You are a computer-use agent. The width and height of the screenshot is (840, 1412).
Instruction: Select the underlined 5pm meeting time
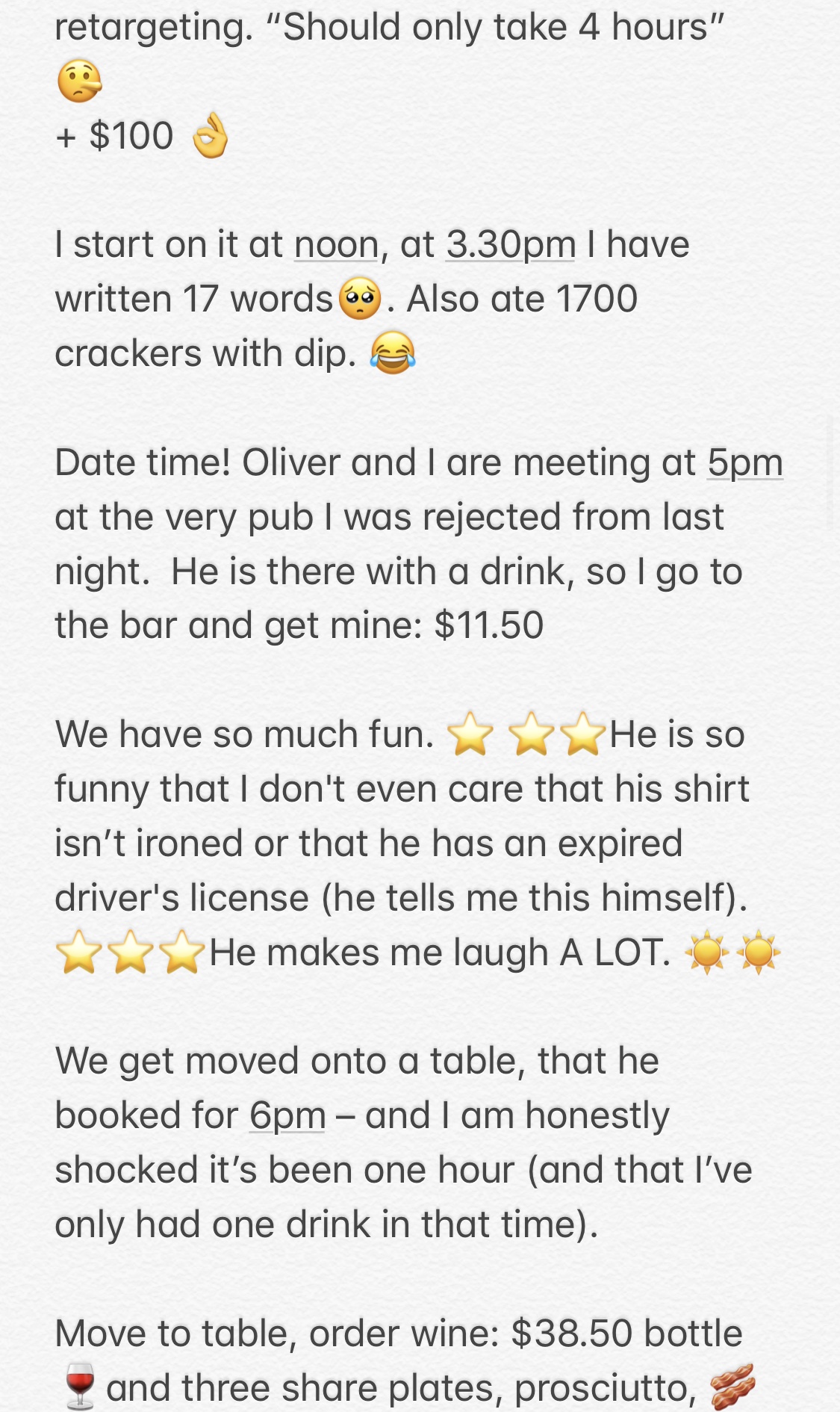point(745,463)
